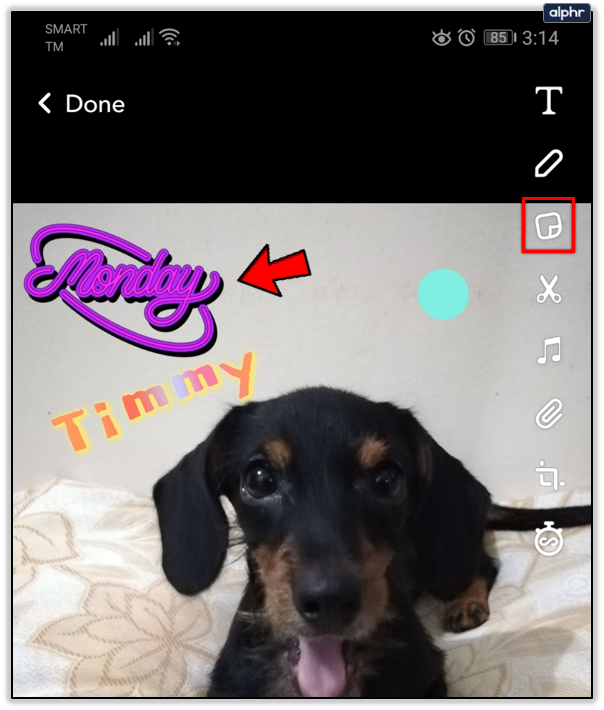604x710 pixels.
Task: Tap Done to leave the editor
Action: [x=82, y=104]
